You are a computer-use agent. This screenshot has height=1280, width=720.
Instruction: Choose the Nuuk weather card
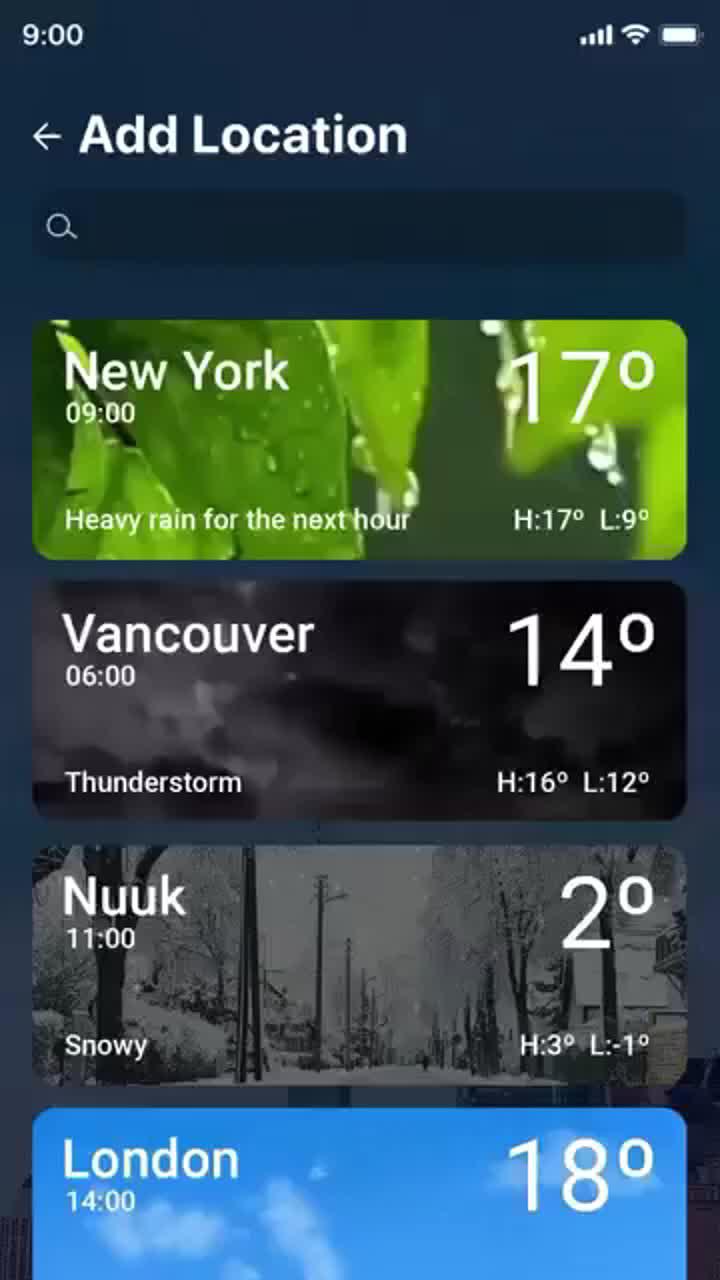pyautogui.click(x=360, y=965)
